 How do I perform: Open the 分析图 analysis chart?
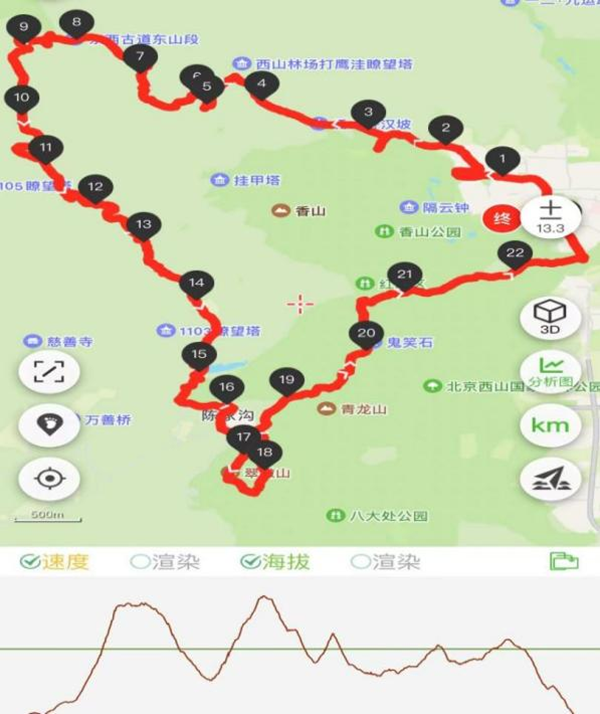pos(550,371)
